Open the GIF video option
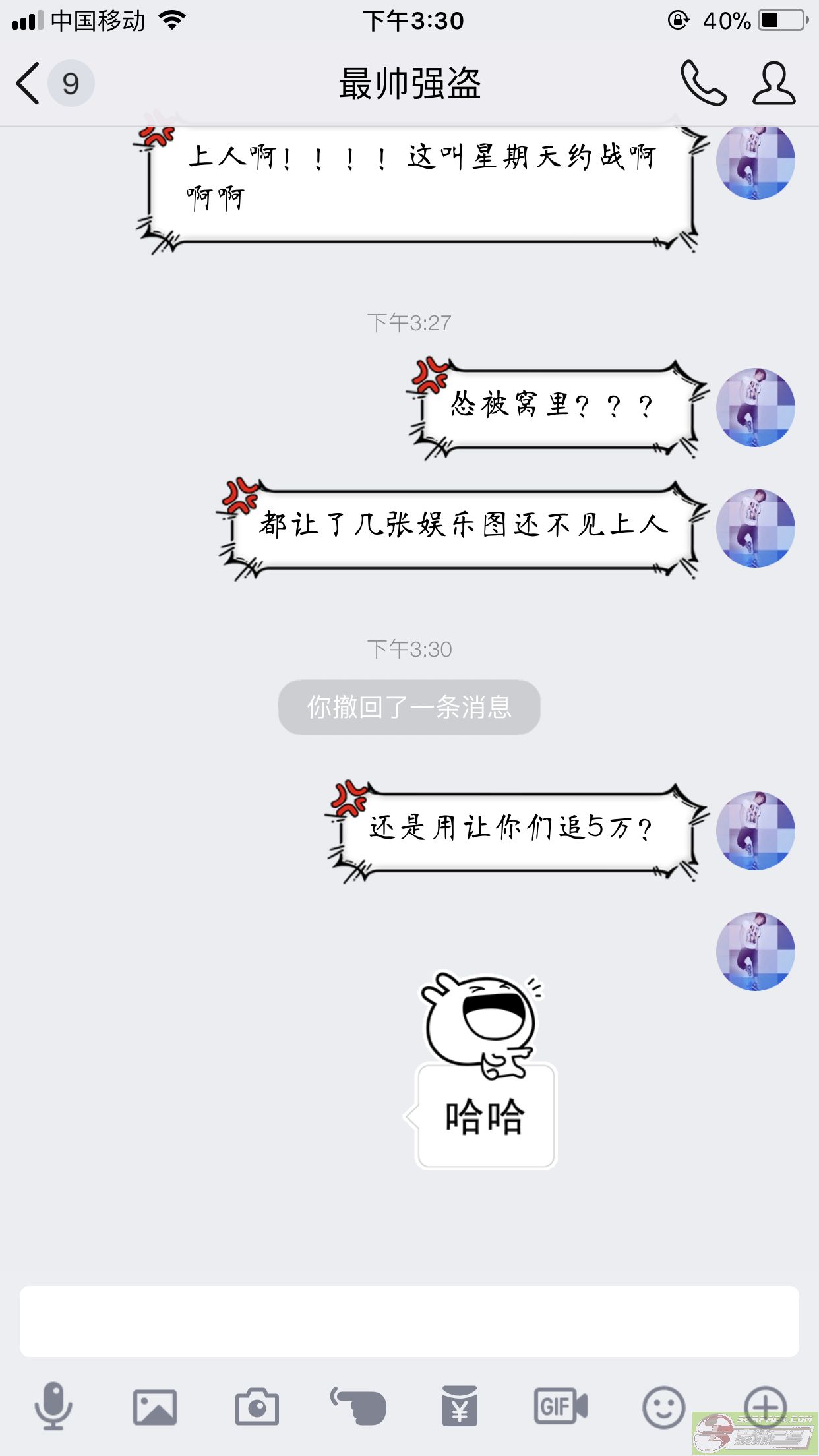This screenshot has width=819, height=1456. point(561,1407)
